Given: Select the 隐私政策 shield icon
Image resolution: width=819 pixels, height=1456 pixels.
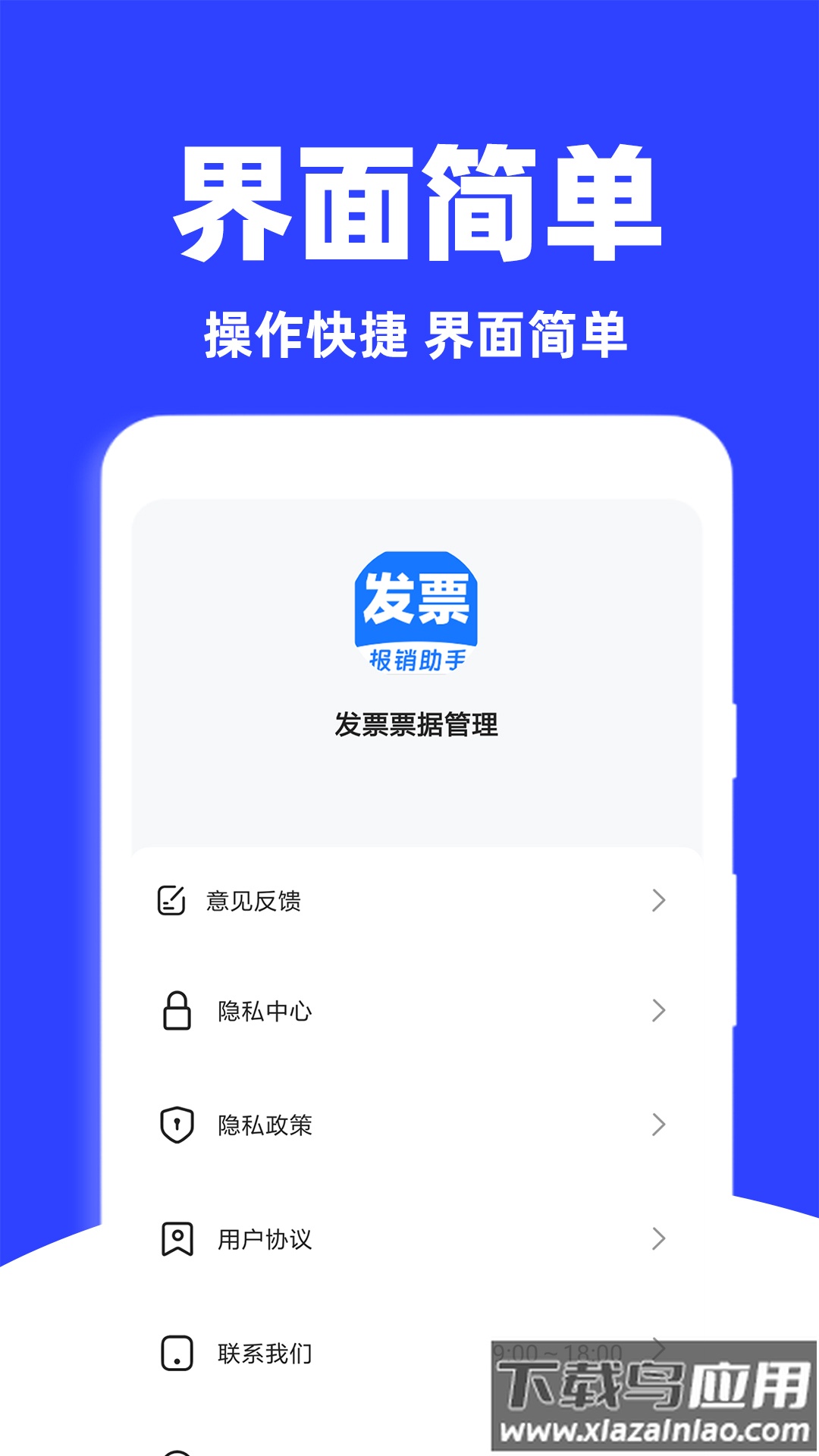Looking at the screenshot, I should coord(175,1125).
